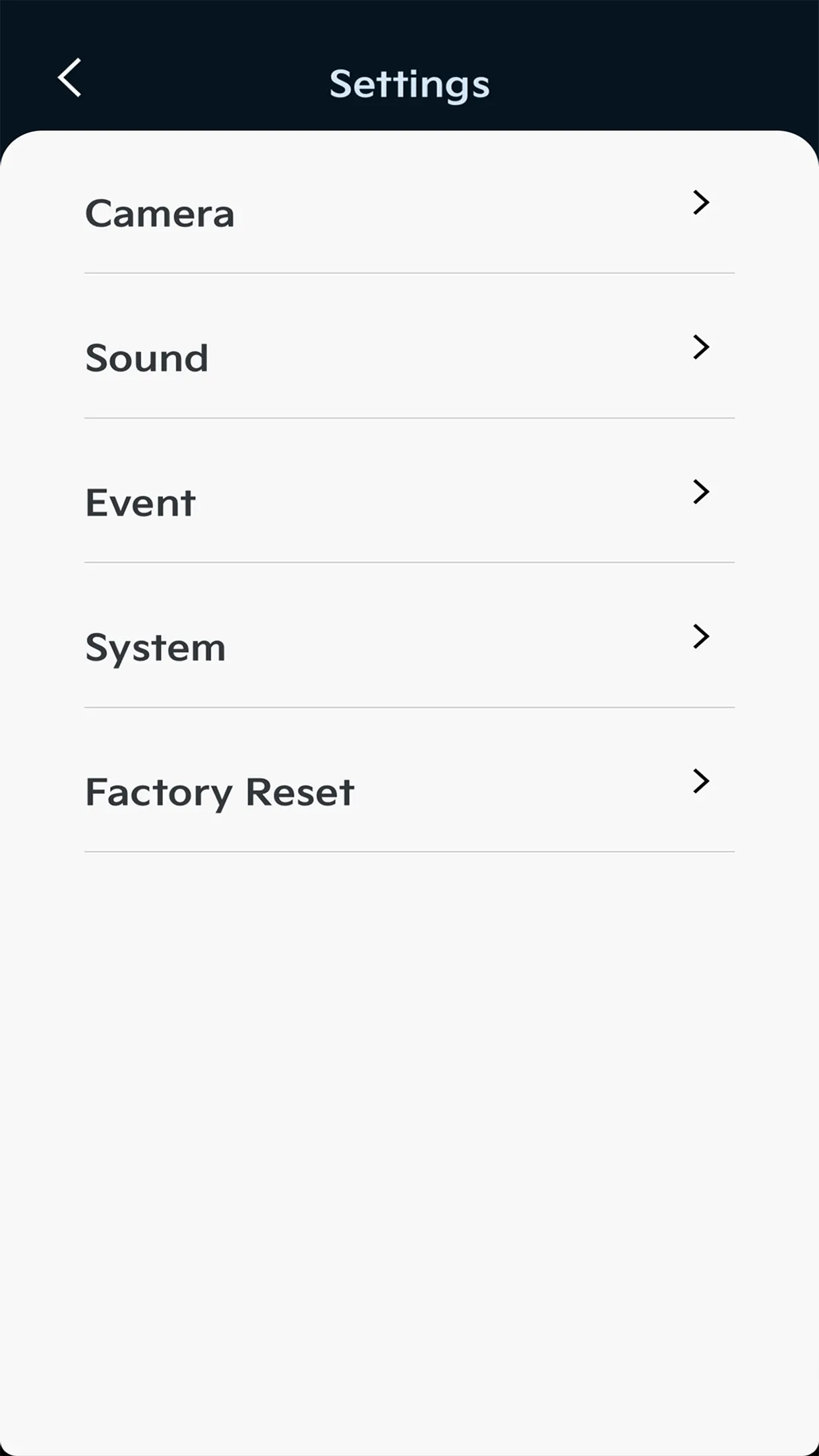Open Camera settings
This screenshot has height=1456, width=819.
[409, 208]
